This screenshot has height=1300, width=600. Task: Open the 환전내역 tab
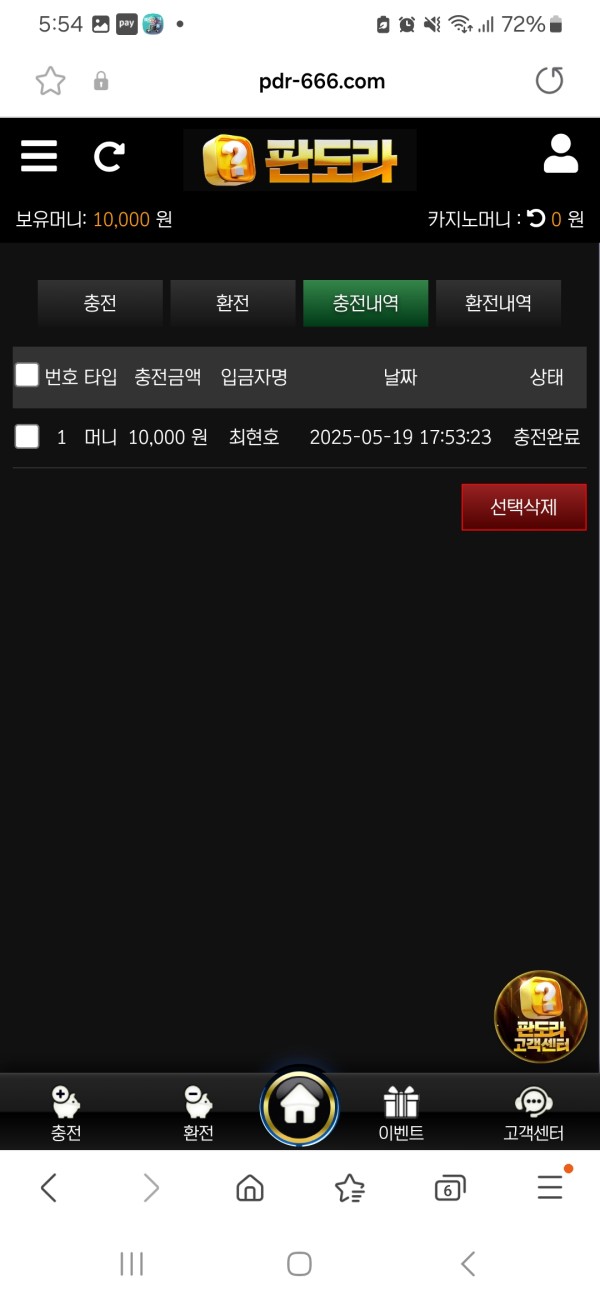pyautogui.click(x=498, y=303)
